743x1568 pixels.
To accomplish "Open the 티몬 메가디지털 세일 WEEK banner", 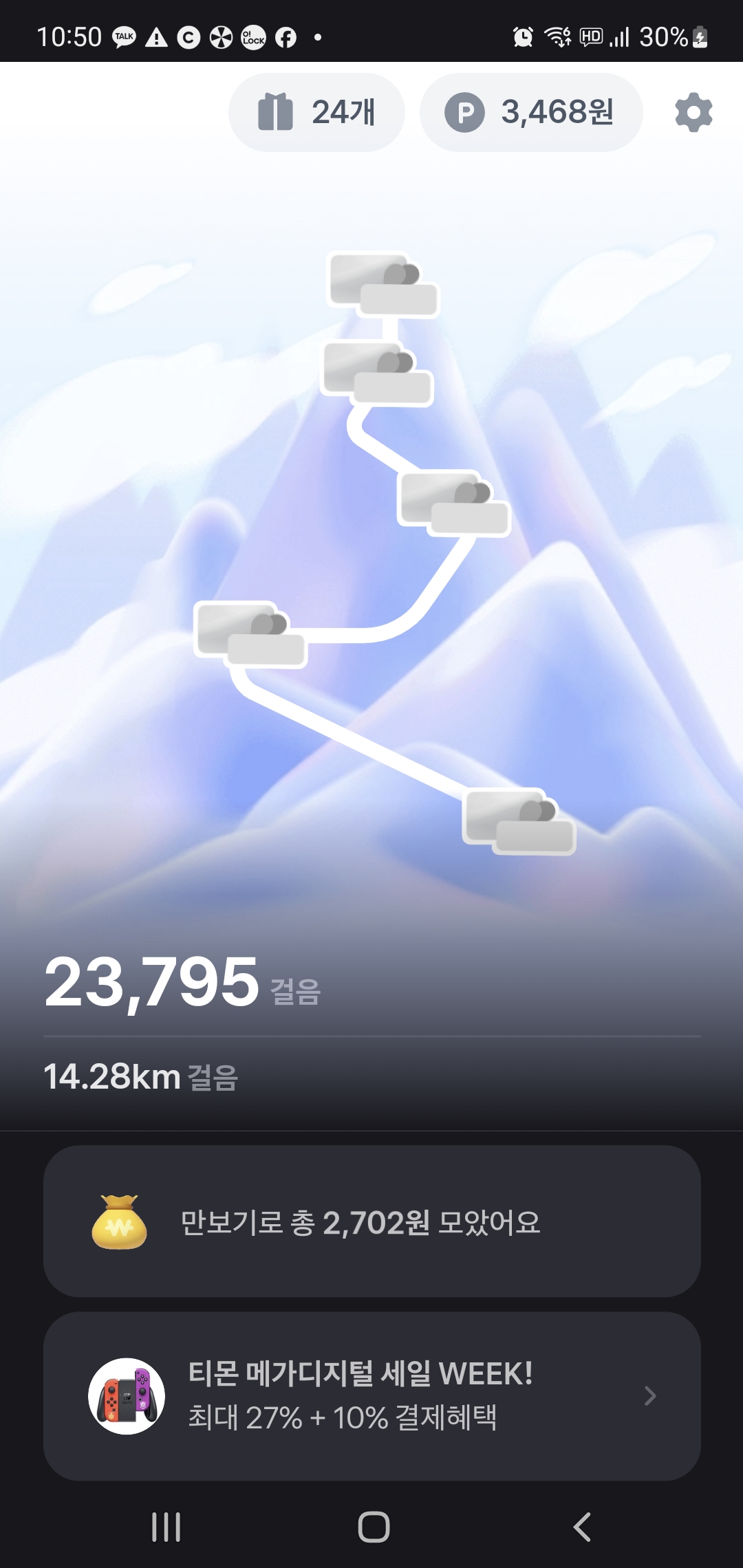I will click(x=371, y=1396).
